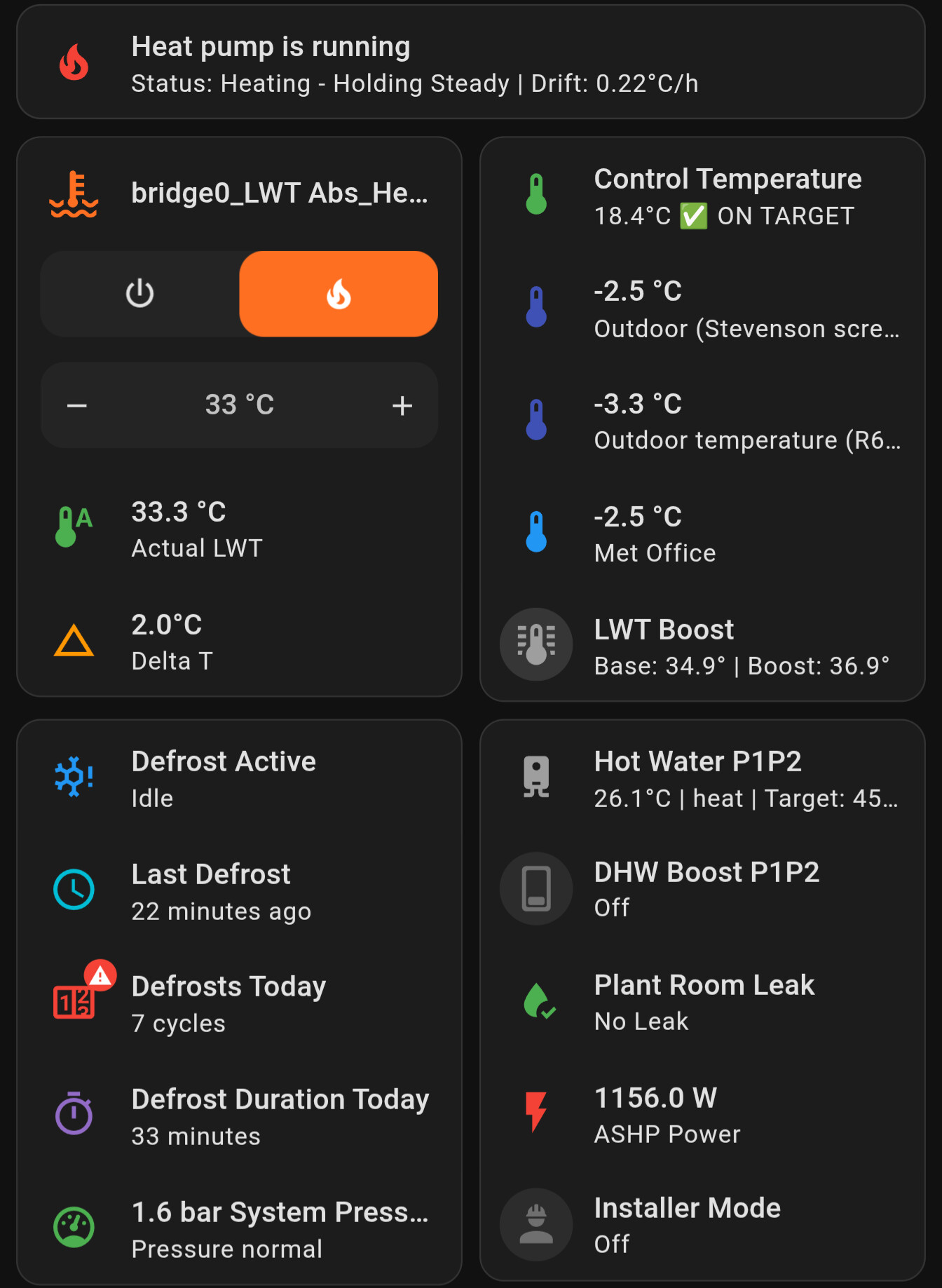Screen dimensions: 942x1288
Task: Open Defrost Duration Today entry
Action: tap(279, 1116)
